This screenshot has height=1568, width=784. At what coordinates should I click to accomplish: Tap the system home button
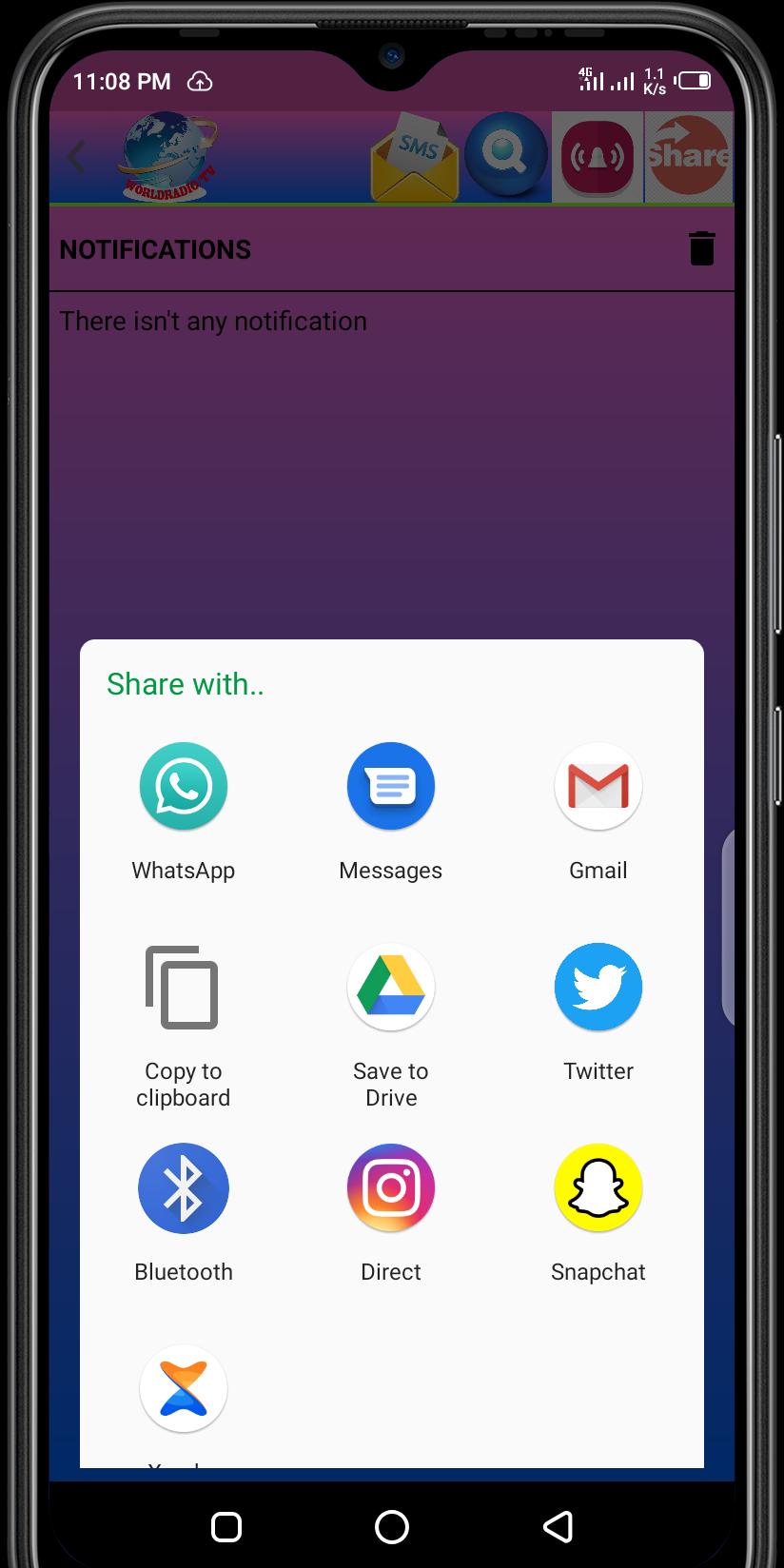392,1526
